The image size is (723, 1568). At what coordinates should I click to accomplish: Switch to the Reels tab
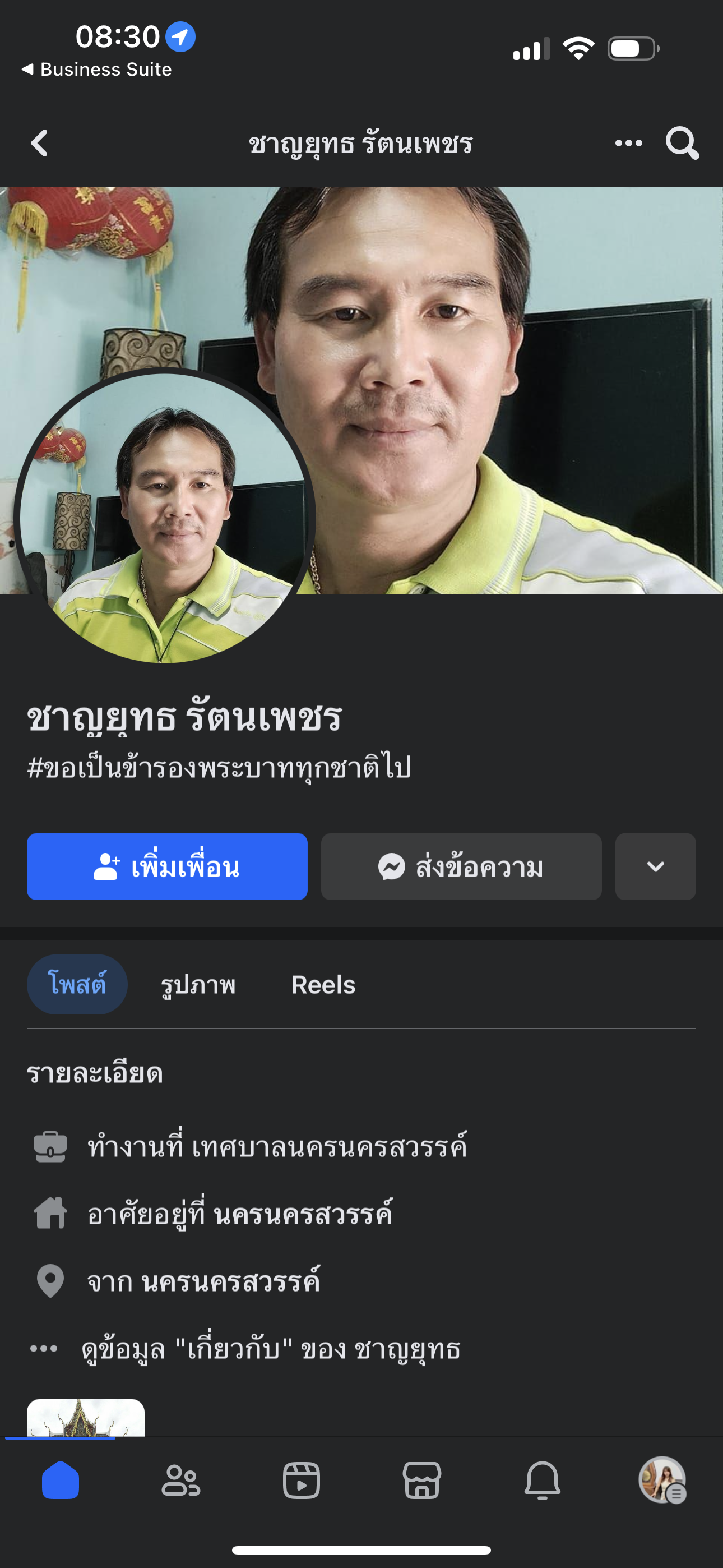[323, 984]
